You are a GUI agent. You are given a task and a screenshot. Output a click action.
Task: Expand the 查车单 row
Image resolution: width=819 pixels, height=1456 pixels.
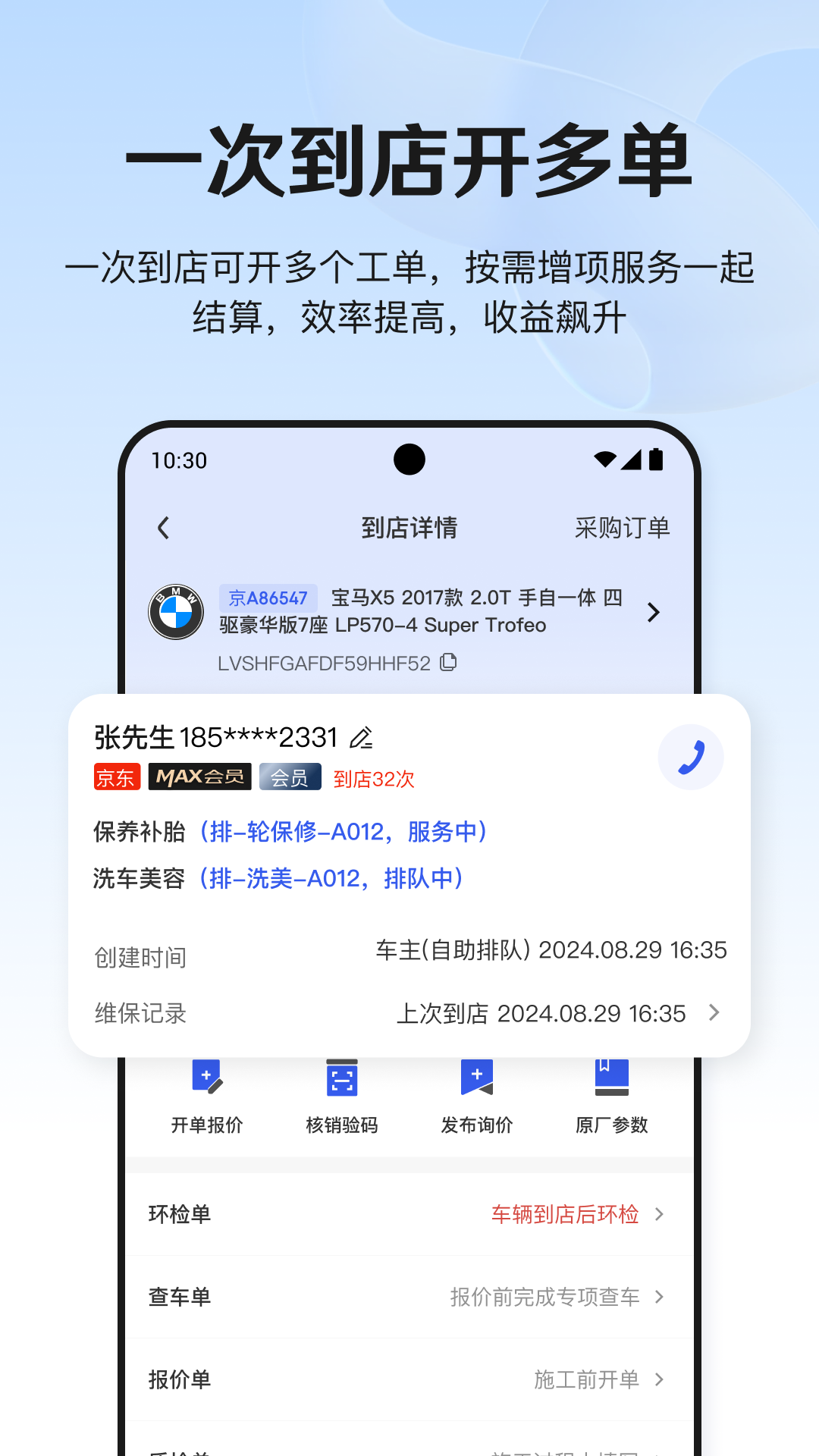[x=661, y=1297]
